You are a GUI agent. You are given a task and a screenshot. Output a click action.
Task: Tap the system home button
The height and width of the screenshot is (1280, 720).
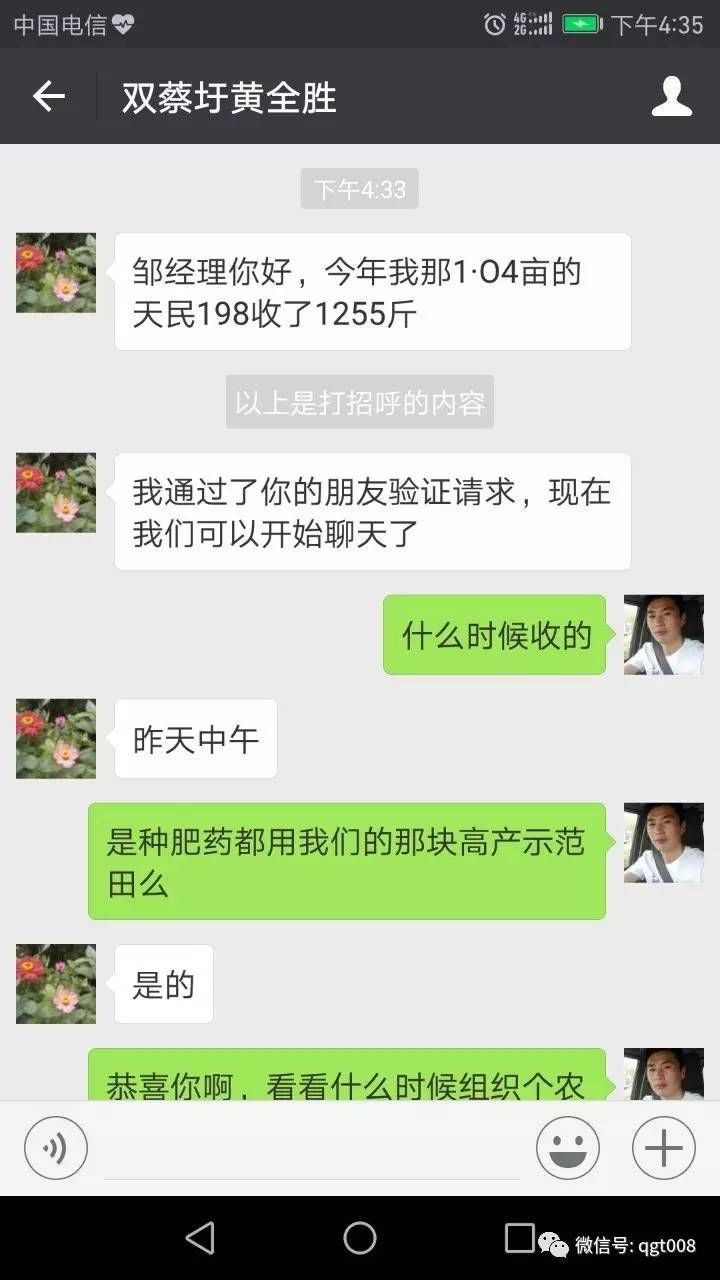(x=360, y=1238)
